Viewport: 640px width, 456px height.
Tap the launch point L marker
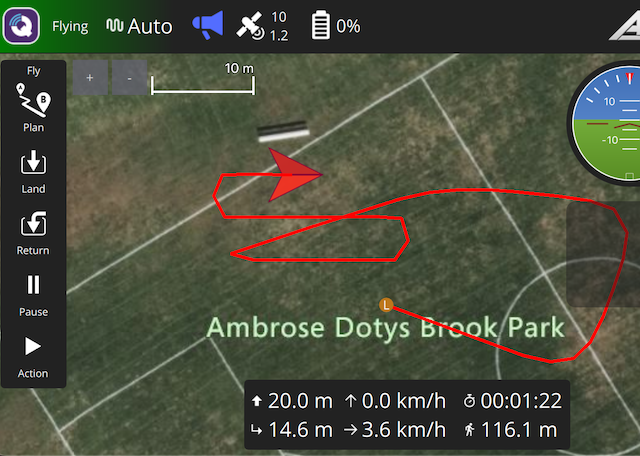click(387, 304)
